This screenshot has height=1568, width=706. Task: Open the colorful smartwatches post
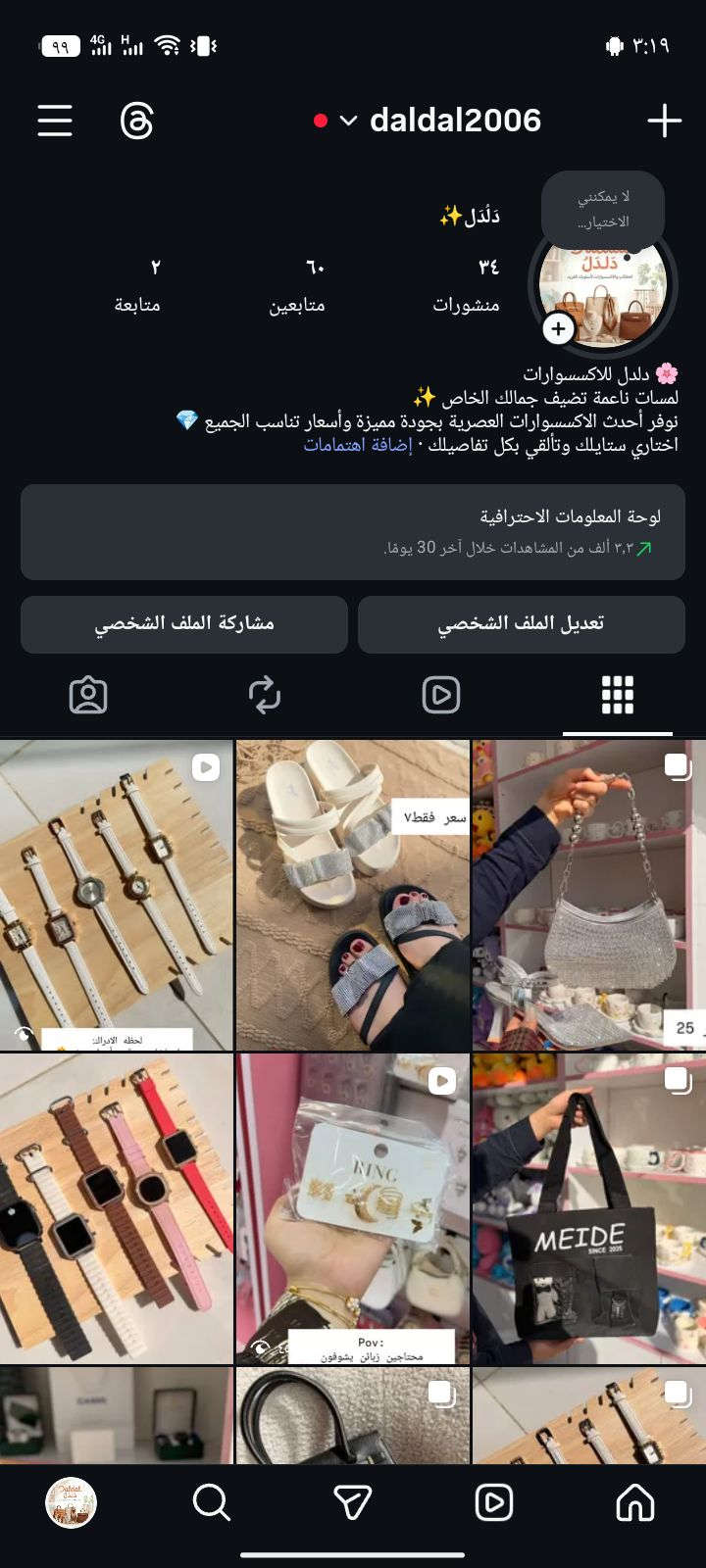(x=116, y=1208)
